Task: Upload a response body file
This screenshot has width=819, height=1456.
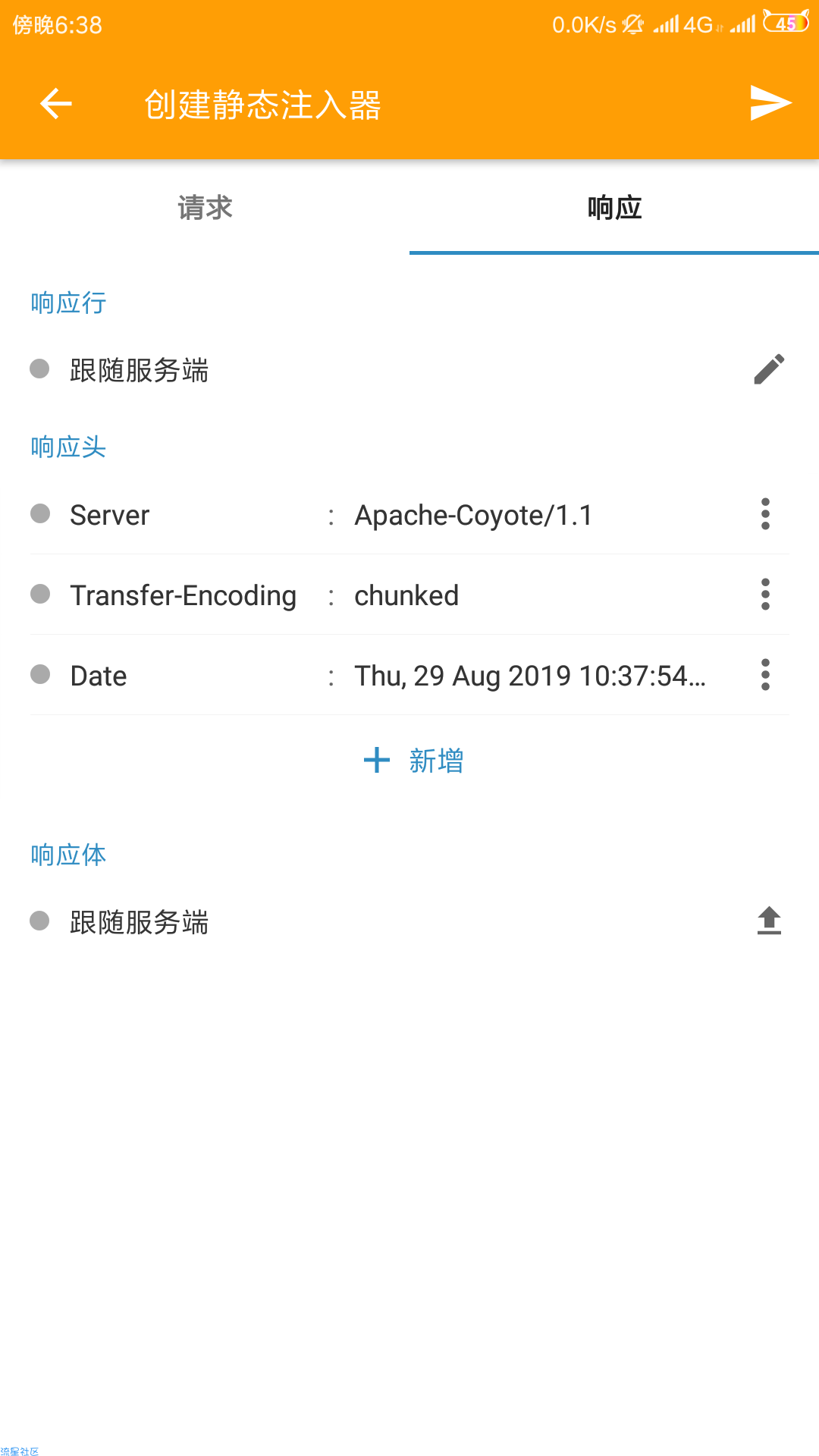Action: pos(769,921)
